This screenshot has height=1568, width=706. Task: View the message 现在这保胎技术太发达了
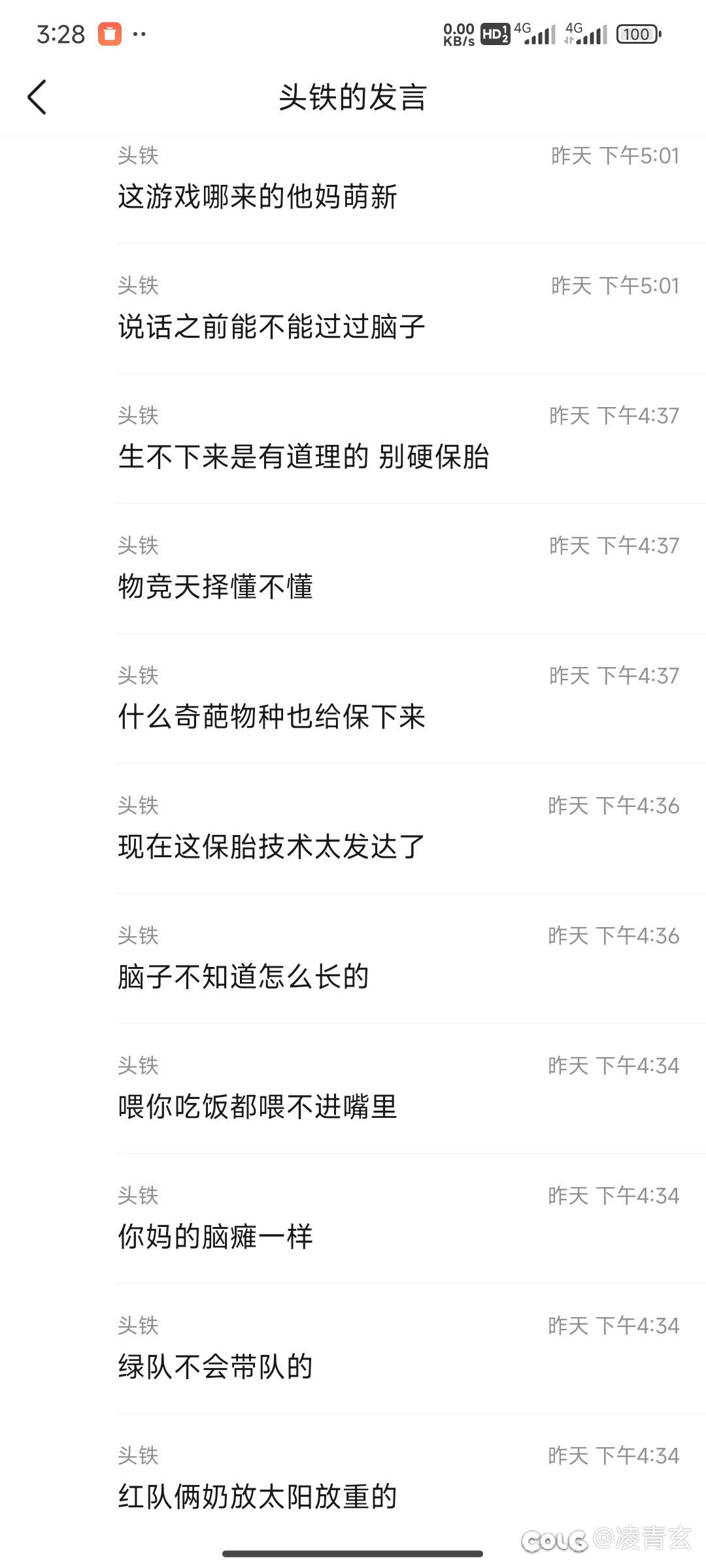(271, 846)
